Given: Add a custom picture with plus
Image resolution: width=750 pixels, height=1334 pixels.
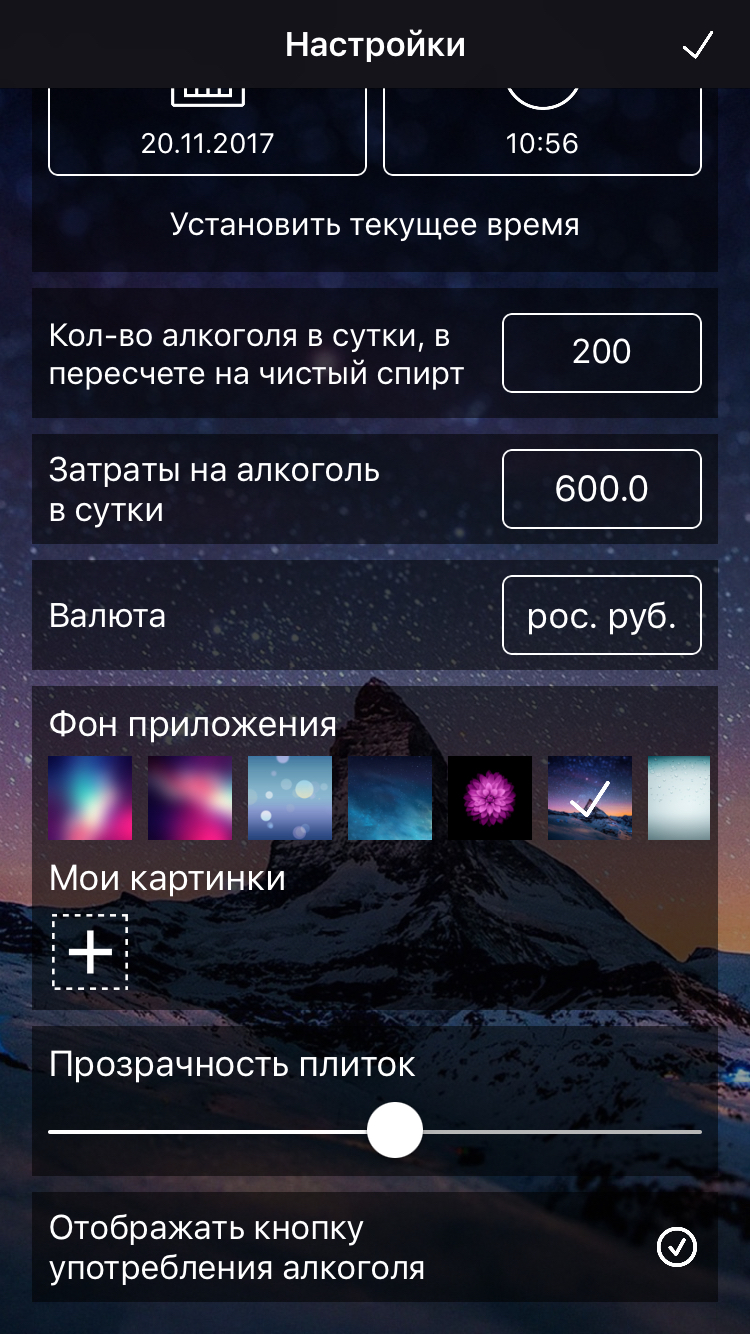Looking at the screenshot, I should pos(90,951).
